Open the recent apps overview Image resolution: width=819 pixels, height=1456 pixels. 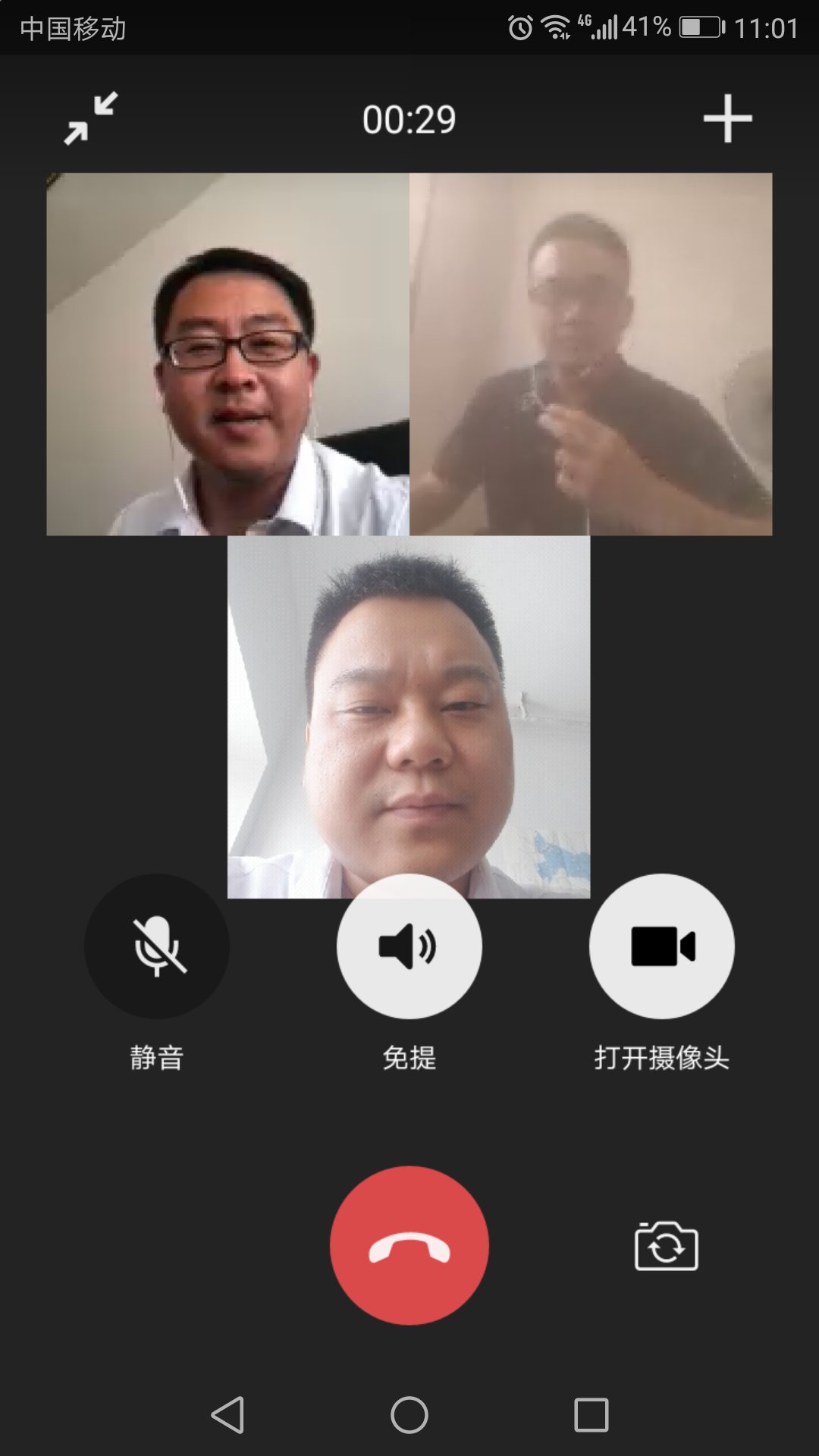pyautogui.click(x=591, y=1415)
